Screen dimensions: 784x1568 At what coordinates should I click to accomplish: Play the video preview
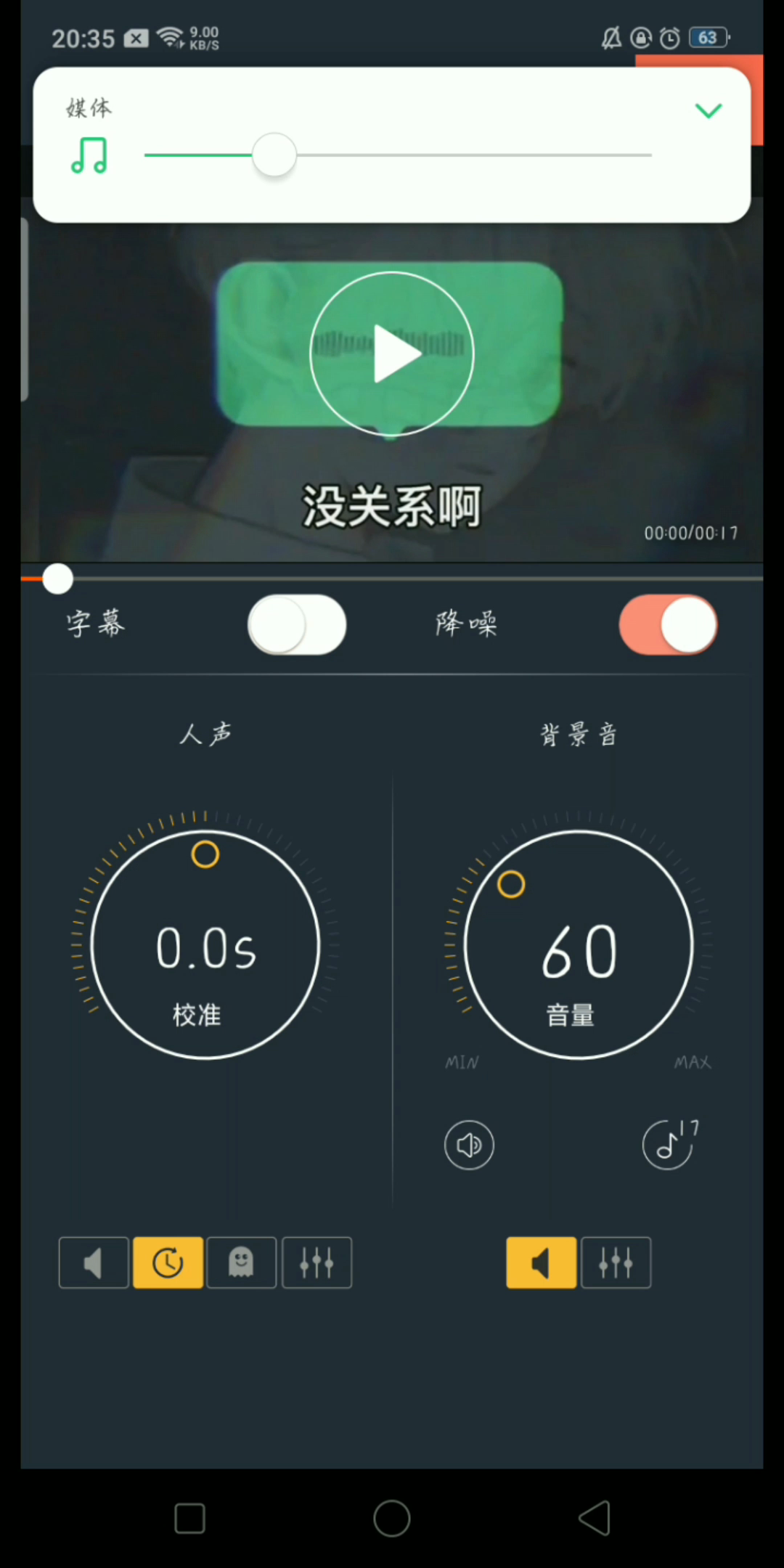click(x=392, y=354)
